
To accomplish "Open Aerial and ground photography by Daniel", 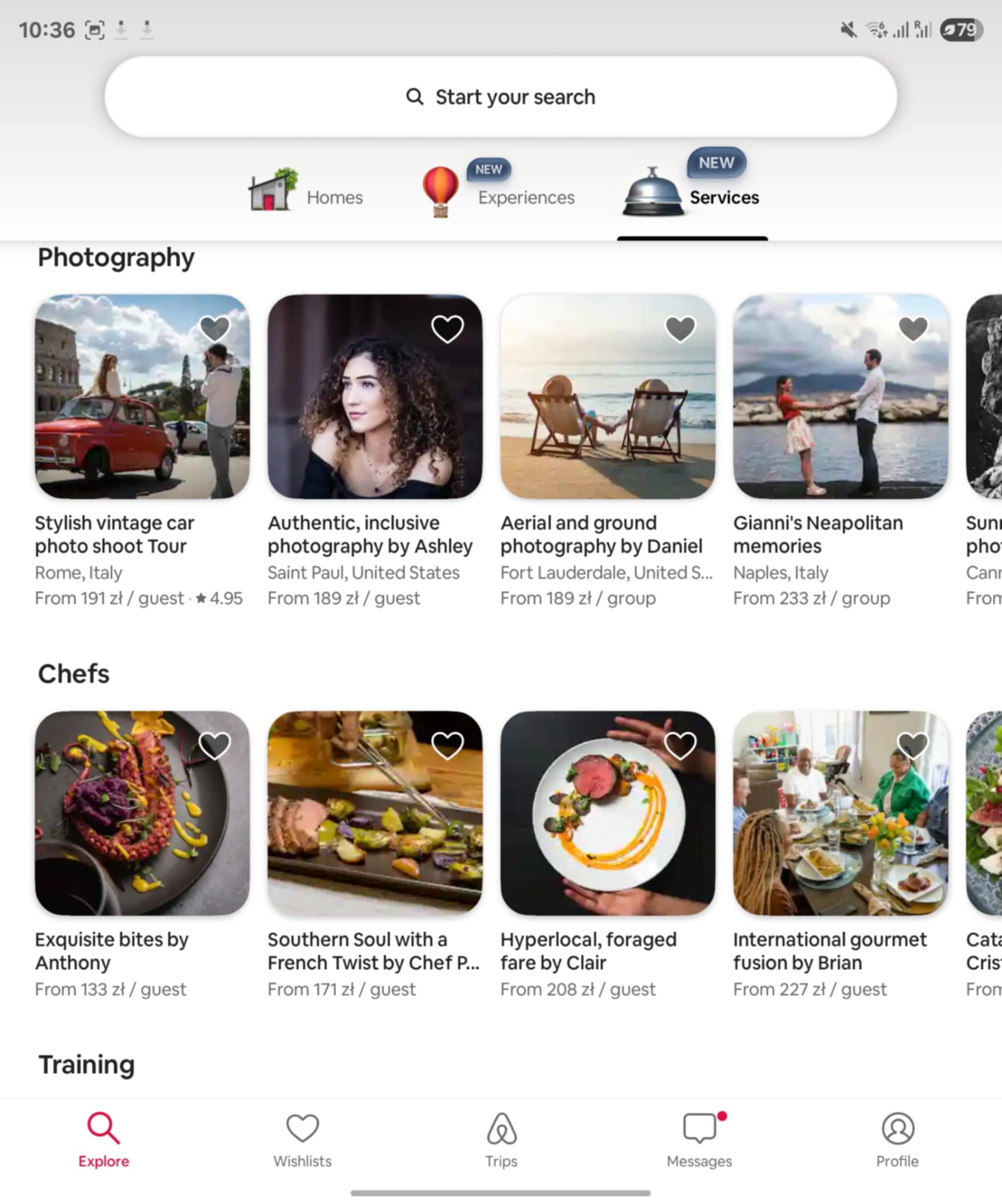I will (607, 397).
